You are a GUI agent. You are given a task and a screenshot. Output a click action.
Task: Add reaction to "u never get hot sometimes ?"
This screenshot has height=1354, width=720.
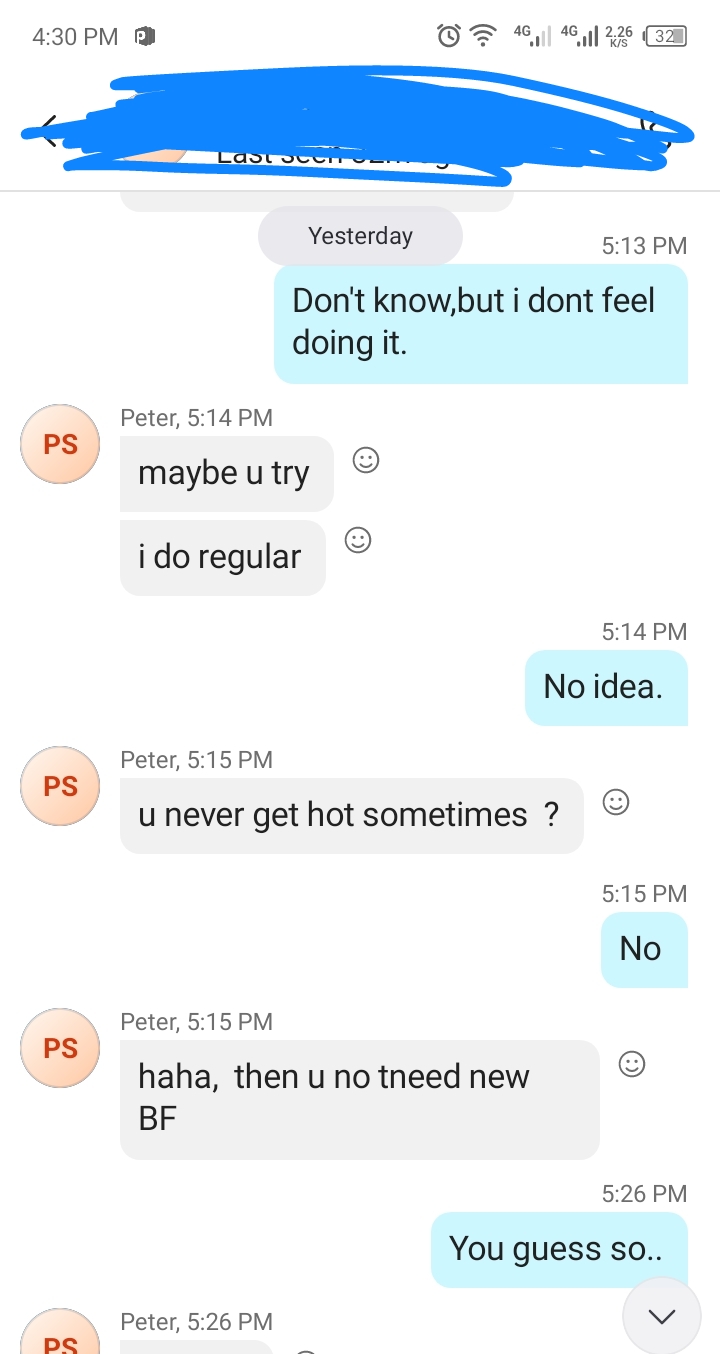coord(616,802)
